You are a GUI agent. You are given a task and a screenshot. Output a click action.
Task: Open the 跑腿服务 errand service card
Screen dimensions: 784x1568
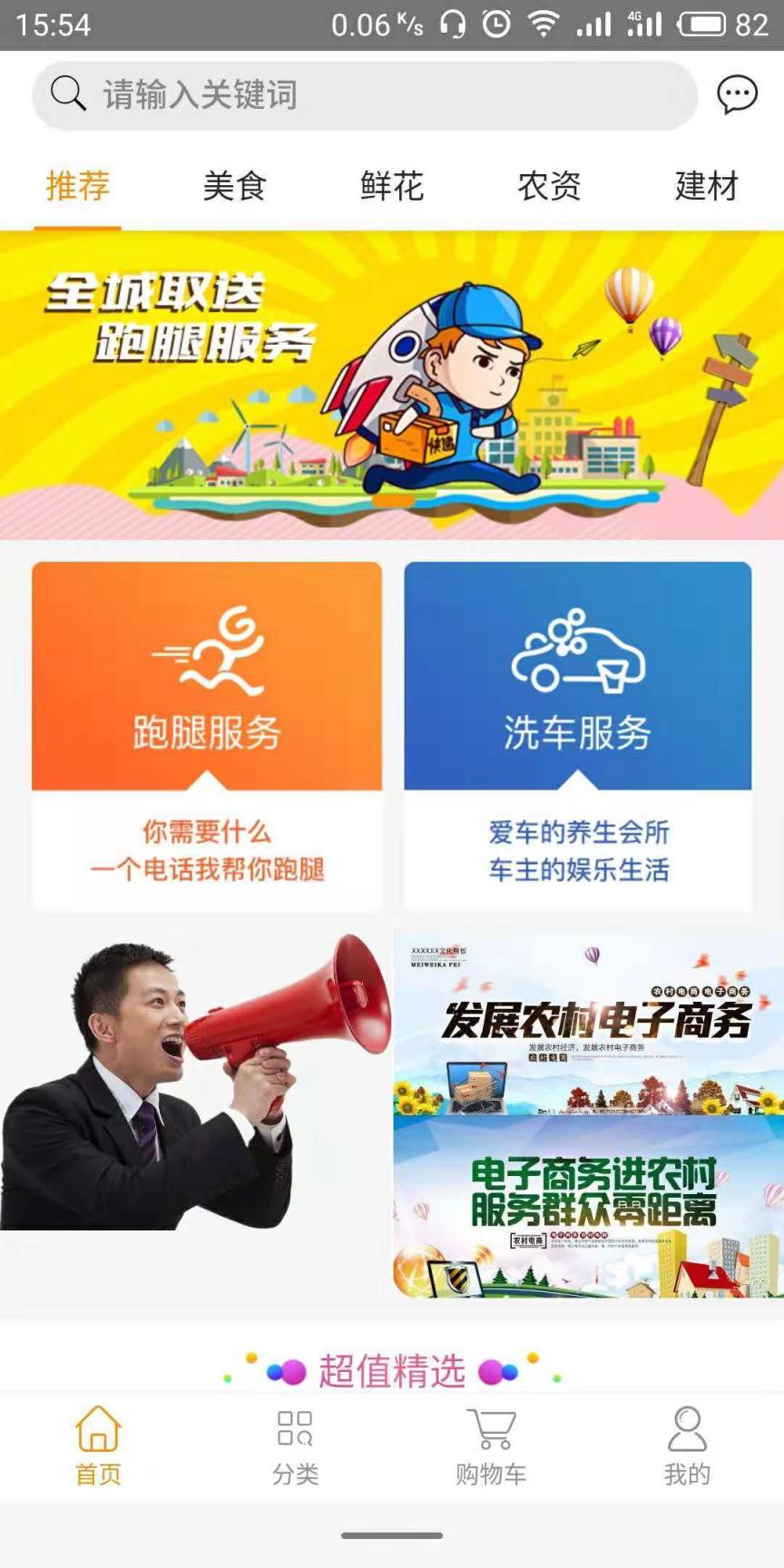tap(206, 735)
